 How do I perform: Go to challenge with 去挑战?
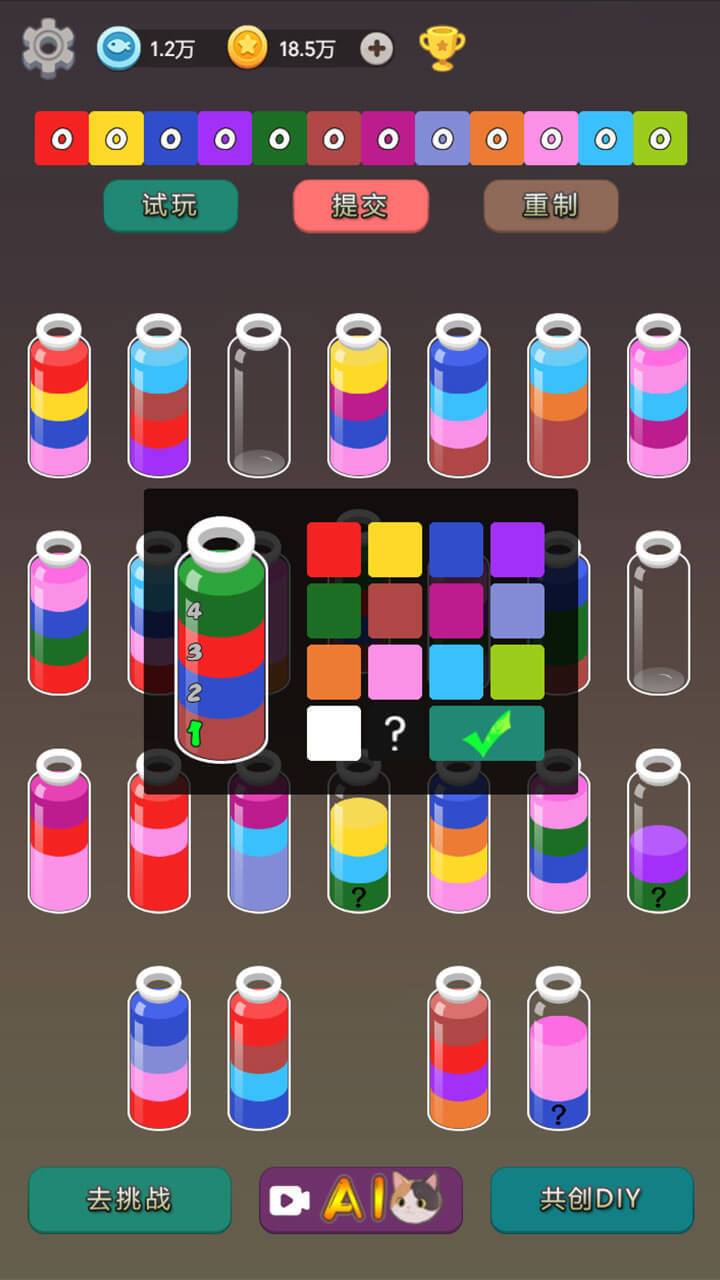point(129,1200)
